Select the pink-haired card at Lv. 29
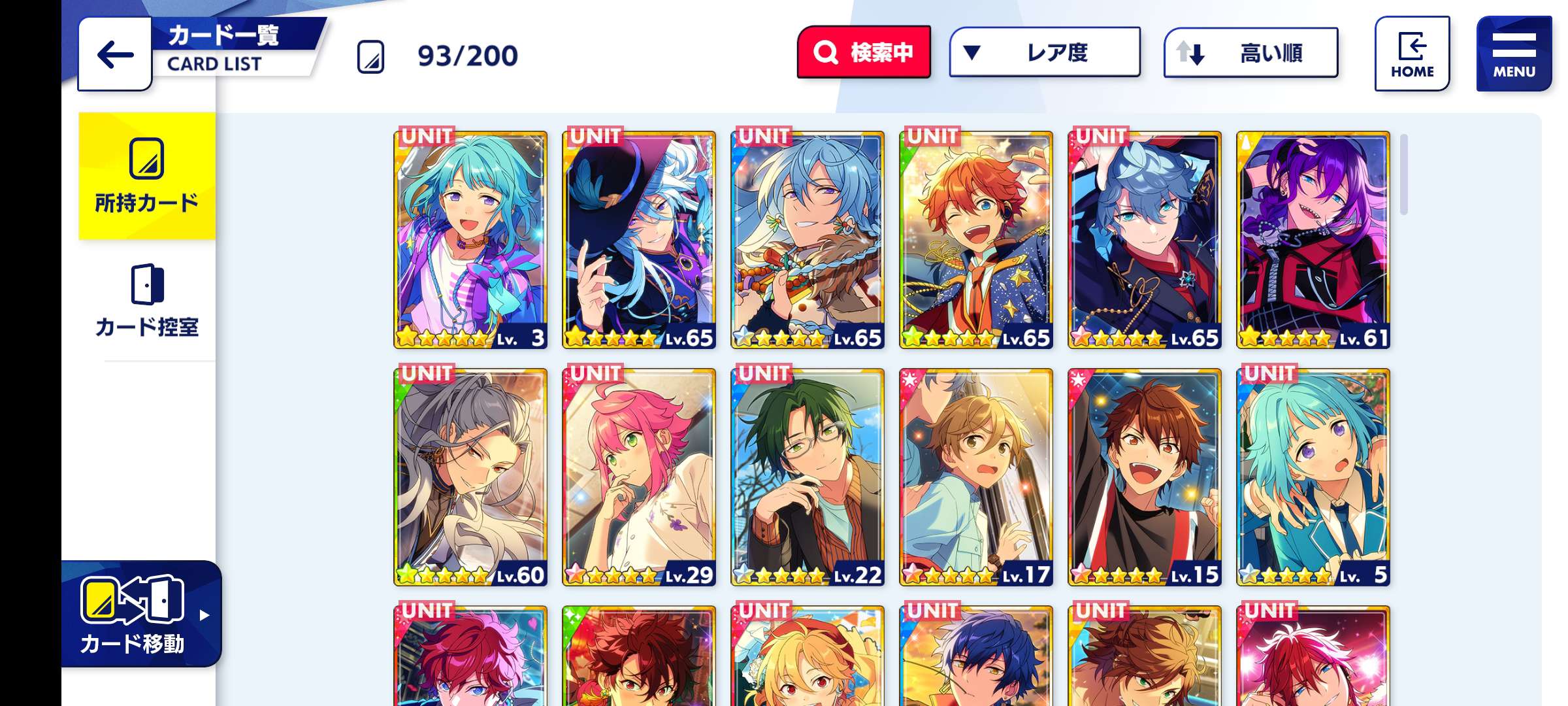This screenshot has height=706, width=1568. [639, 477]
